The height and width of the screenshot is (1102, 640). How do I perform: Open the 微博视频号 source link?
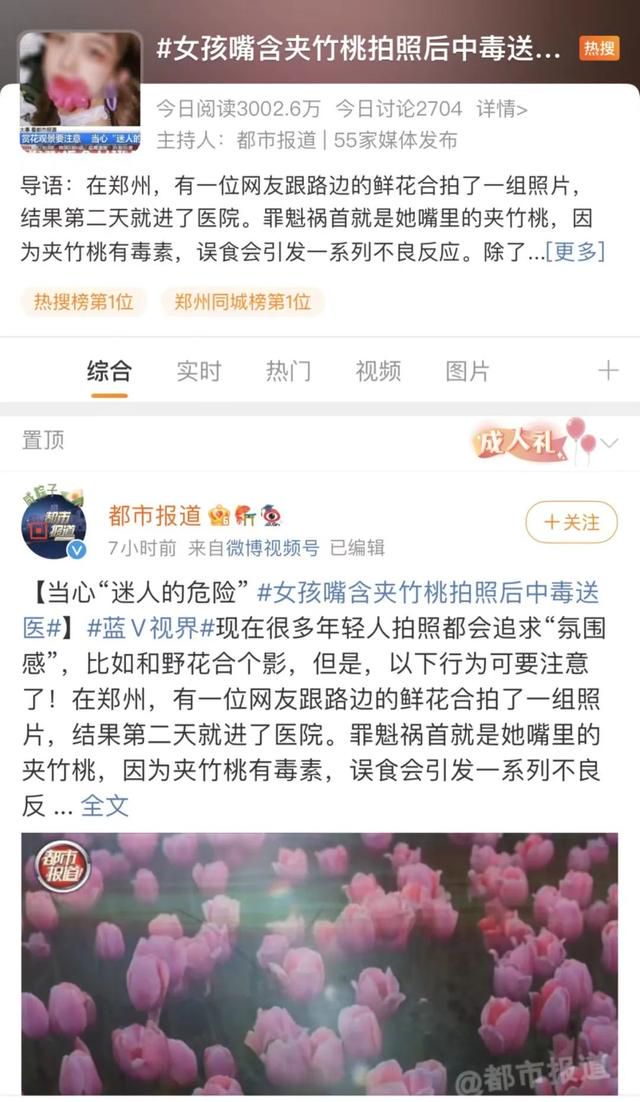(x=273, y=547)
